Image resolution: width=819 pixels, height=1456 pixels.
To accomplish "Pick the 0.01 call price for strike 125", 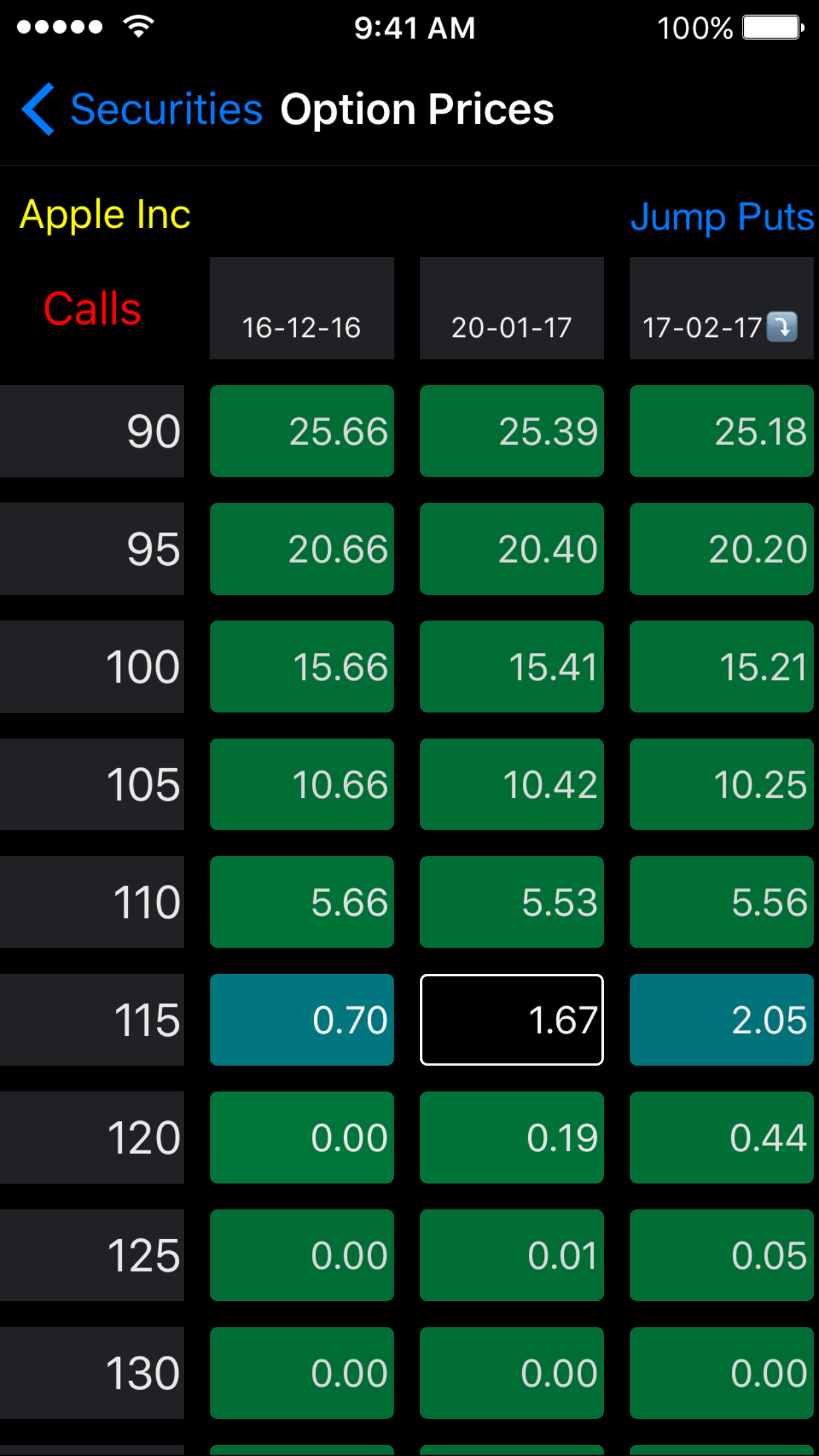I will (512, 1255).
